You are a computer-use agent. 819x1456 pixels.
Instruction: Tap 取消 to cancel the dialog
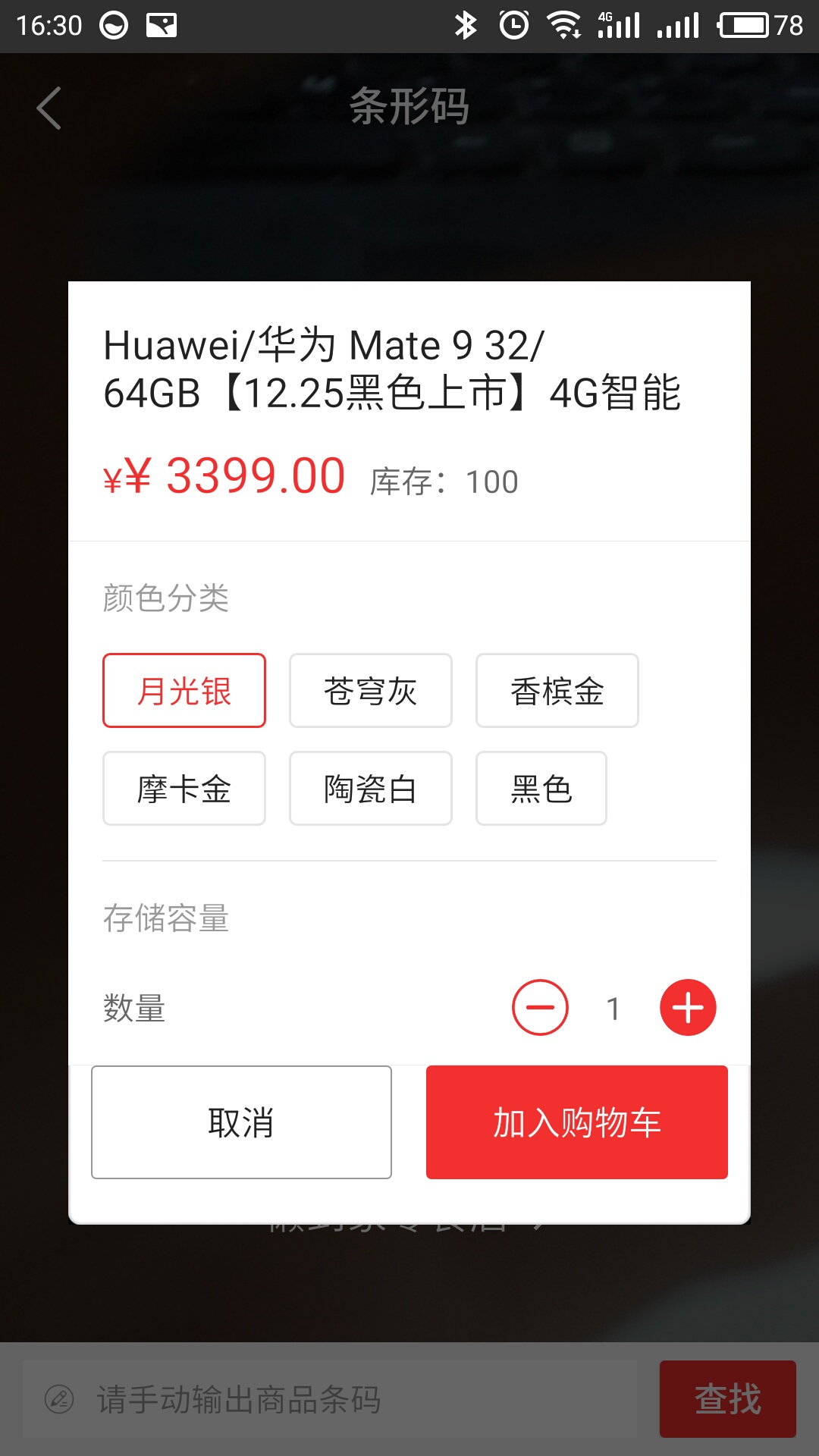[x=240, y=1122]
